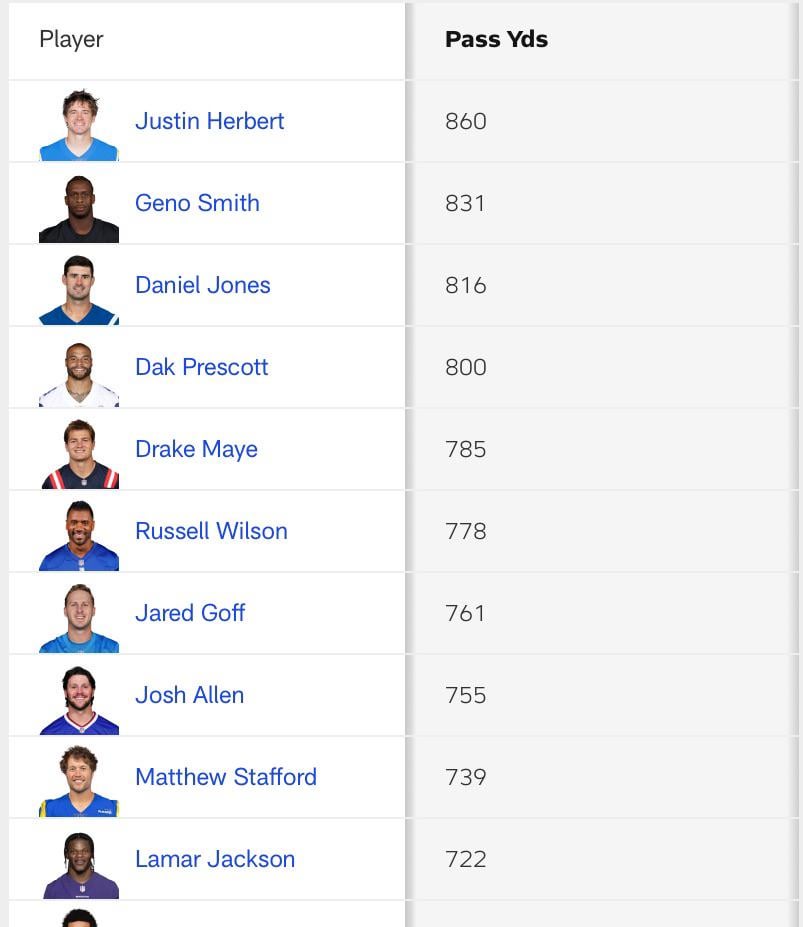Click Josh Allen's name
The image size is (803, 927).
click(189, 695)
